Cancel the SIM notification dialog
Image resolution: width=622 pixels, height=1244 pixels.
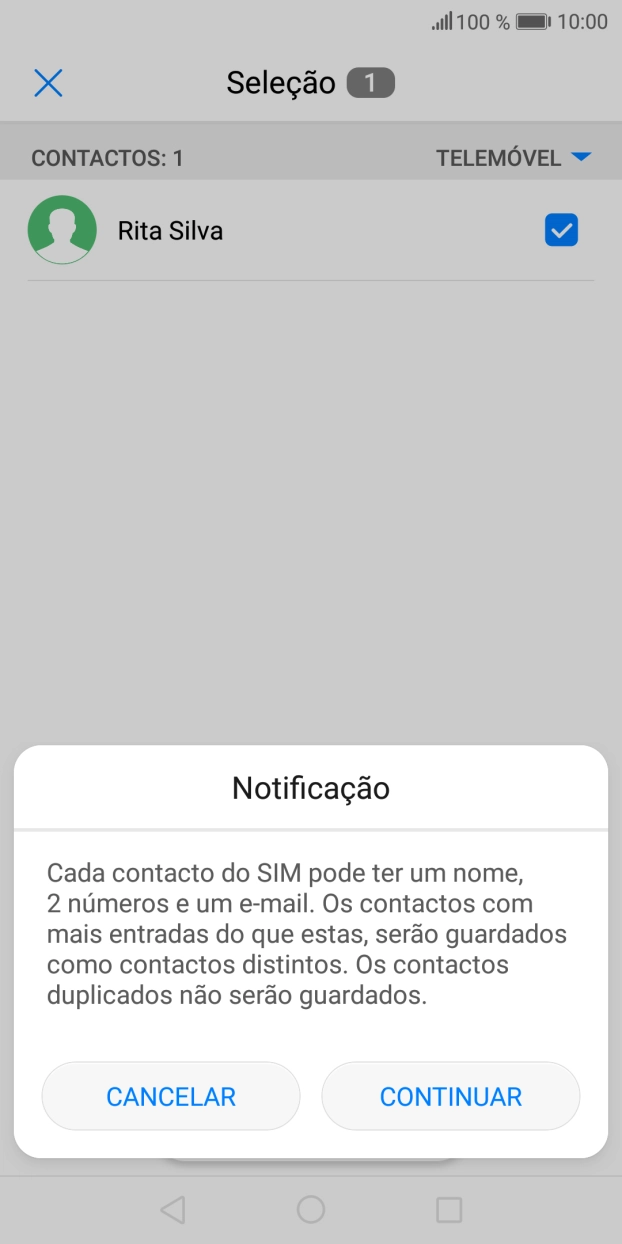pos(171,1096)
